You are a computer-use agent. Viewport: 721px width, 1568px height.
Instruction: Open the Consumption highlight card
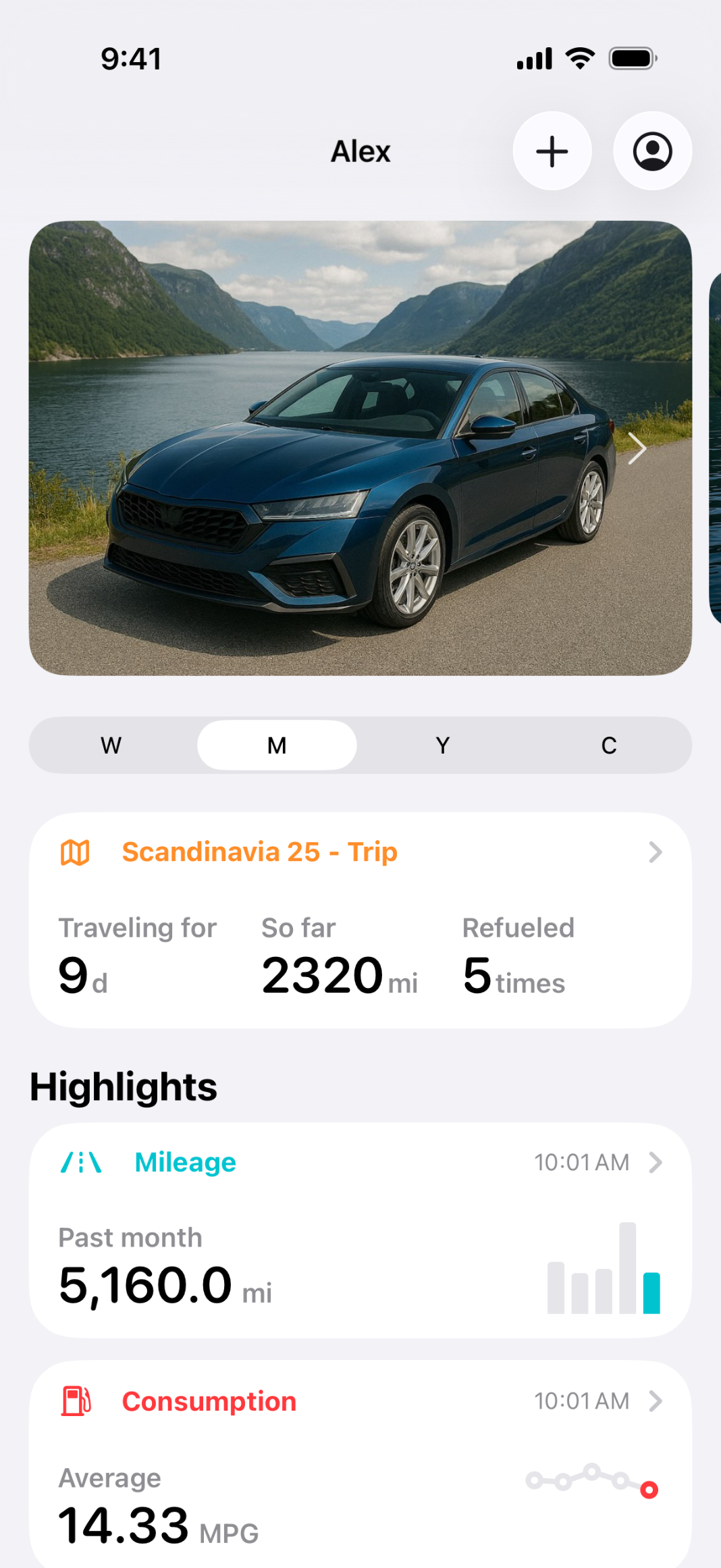tap(360, 1464)
